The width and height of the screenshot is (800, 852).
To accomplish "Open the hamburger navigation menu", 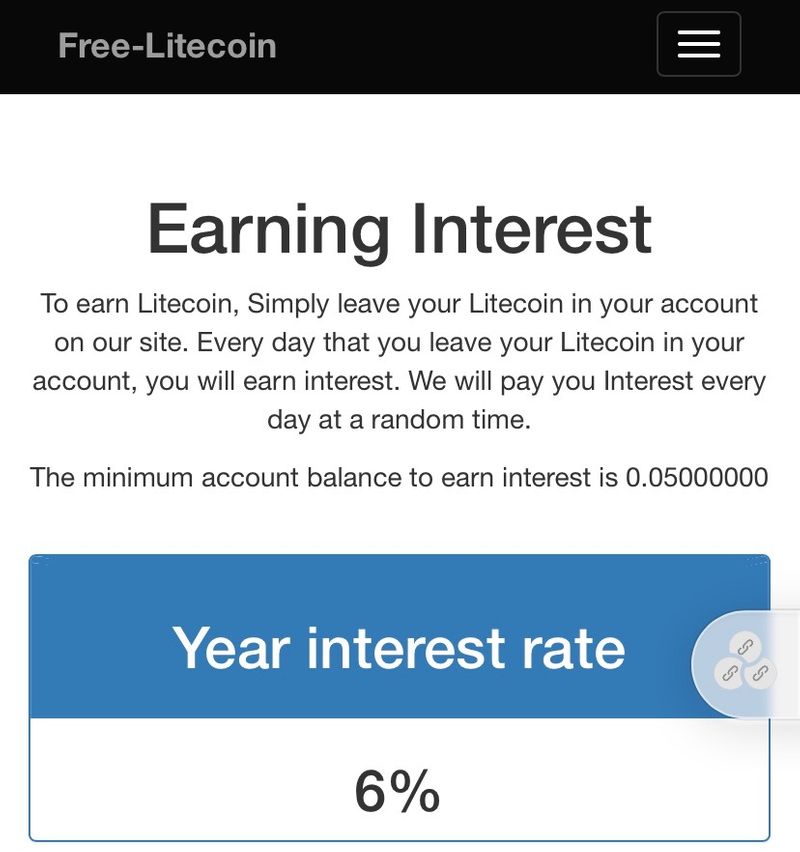I will click(698, 44).
